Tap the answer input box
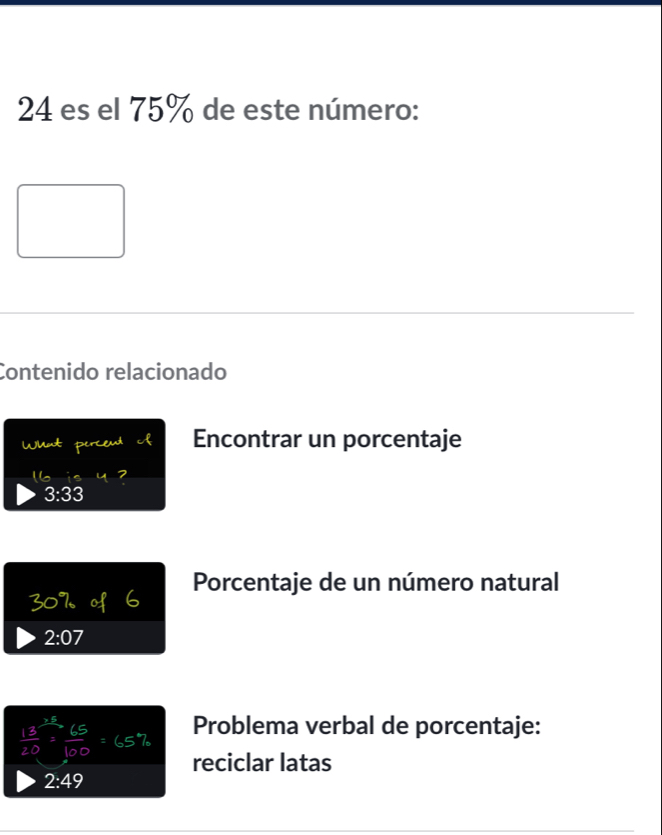662x835 pixels. (x=71, y=221)
